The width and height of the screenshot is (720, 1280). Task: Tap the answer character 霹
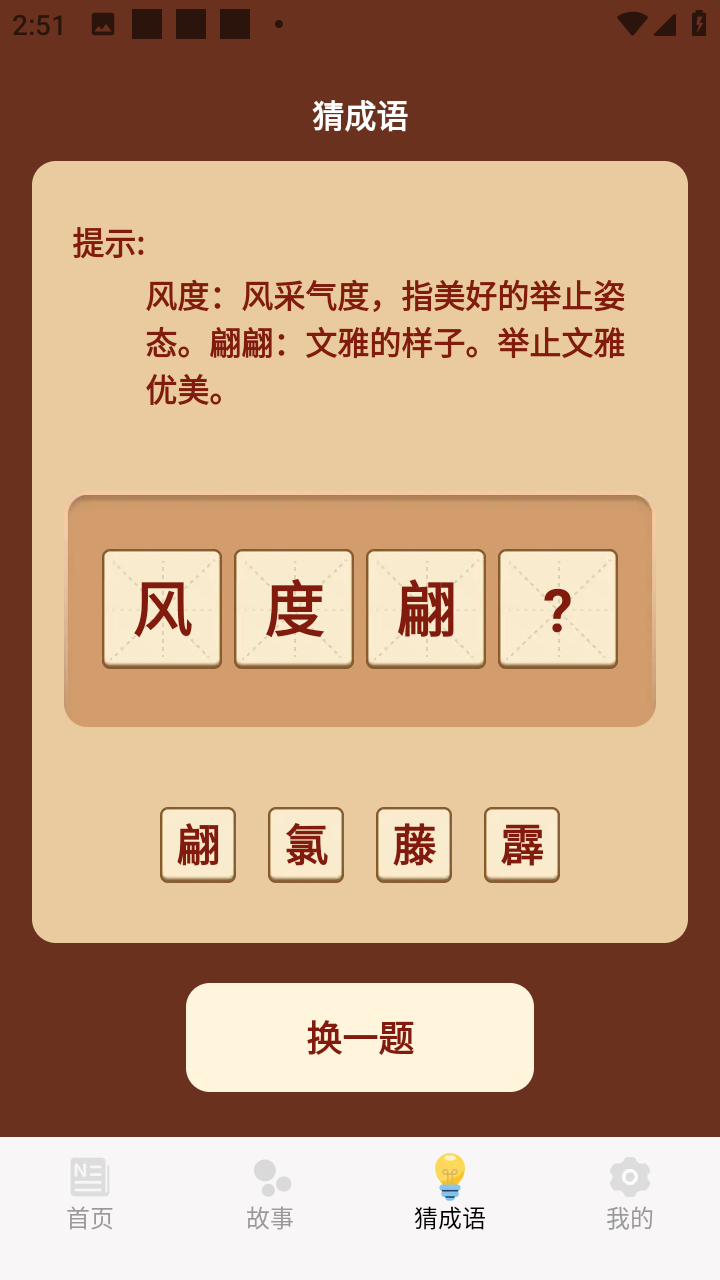pos(522,844)
